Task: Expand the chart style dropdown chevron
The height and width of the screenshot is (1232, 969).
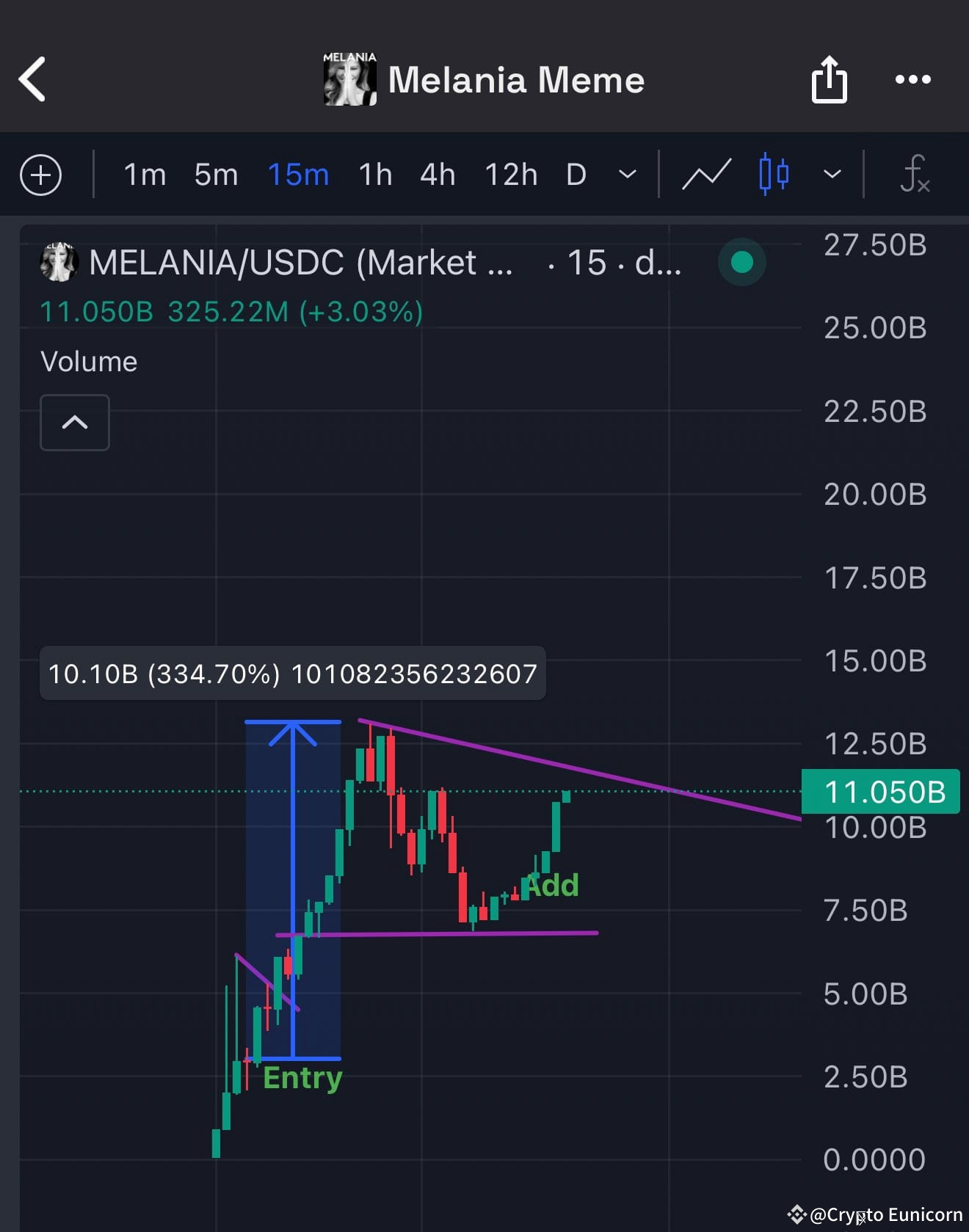Action: pos(832,175)
